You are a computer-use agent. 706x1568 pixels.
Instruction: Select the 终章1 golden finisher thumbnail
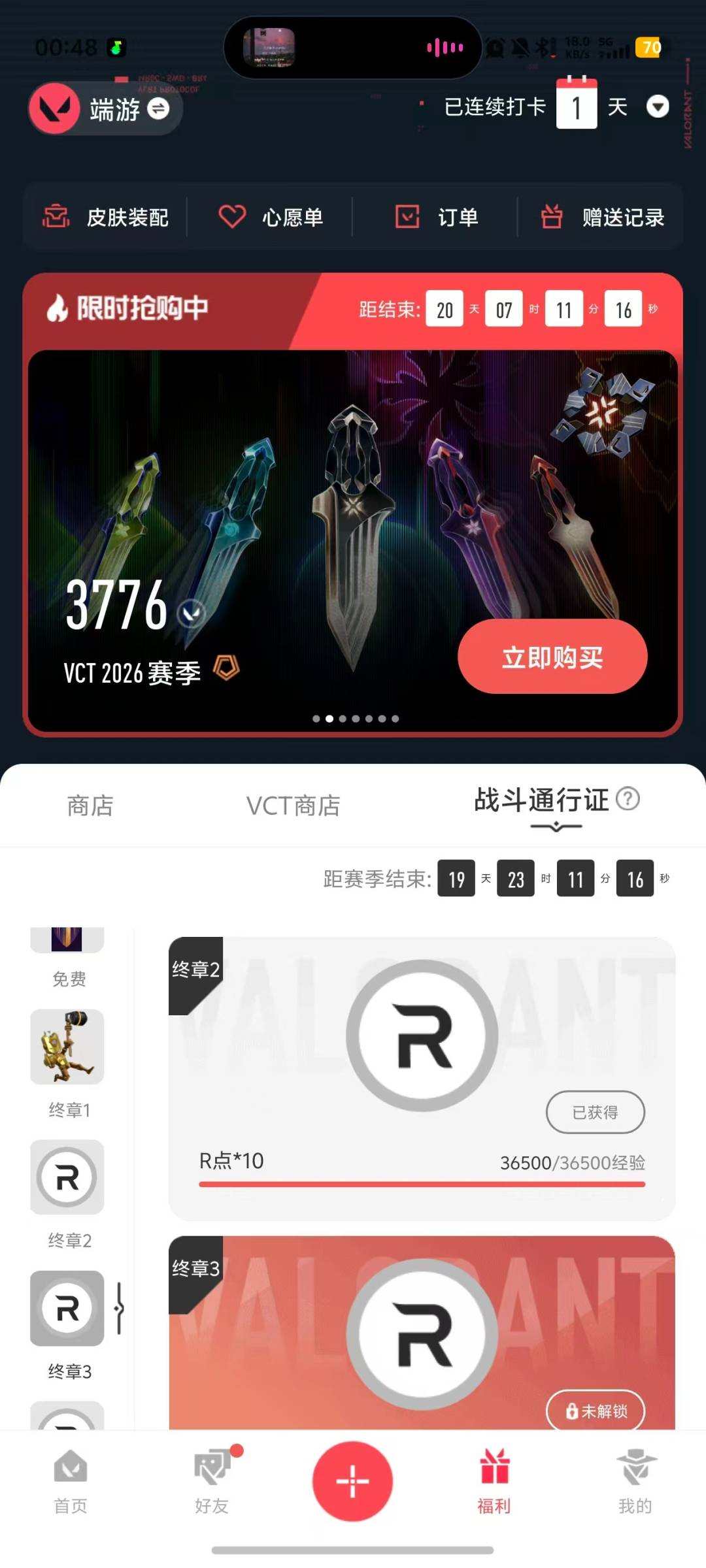(66, 1048)
